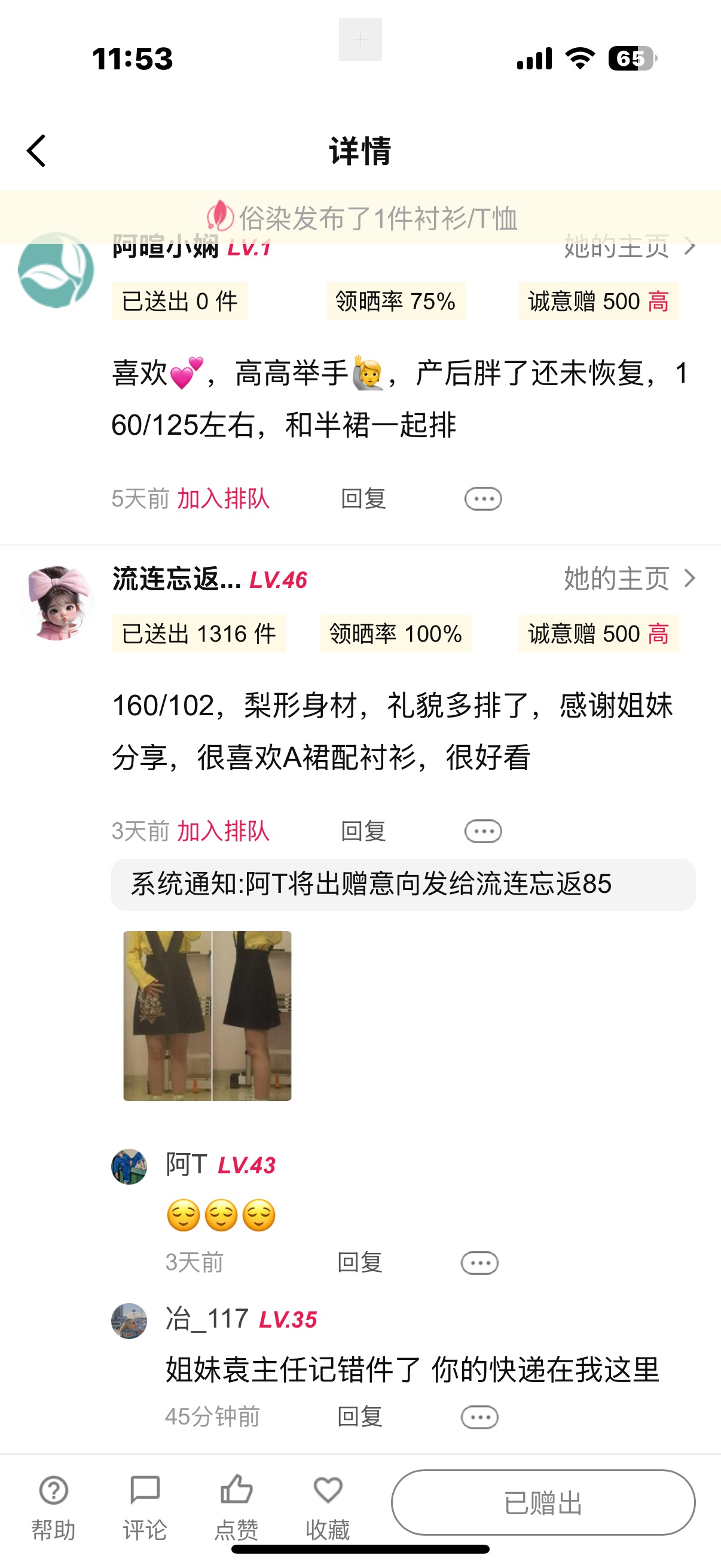Open more options on 阿T's comment

(479, 1263)
